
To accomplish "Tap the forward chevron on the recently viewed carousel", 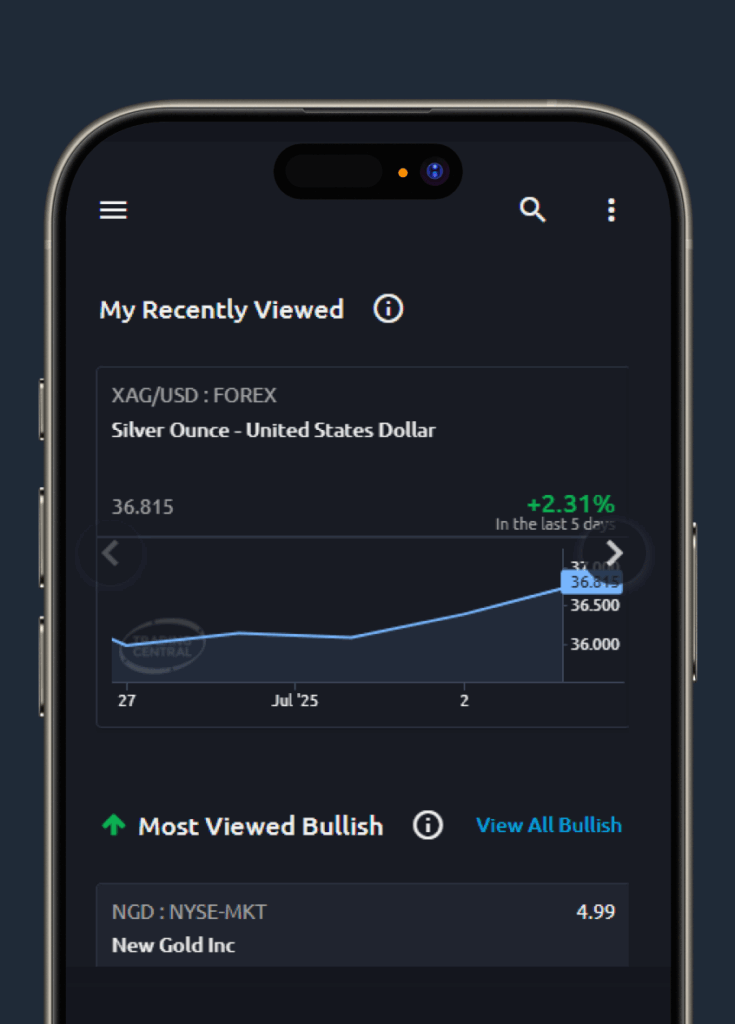I will [616, 553].
